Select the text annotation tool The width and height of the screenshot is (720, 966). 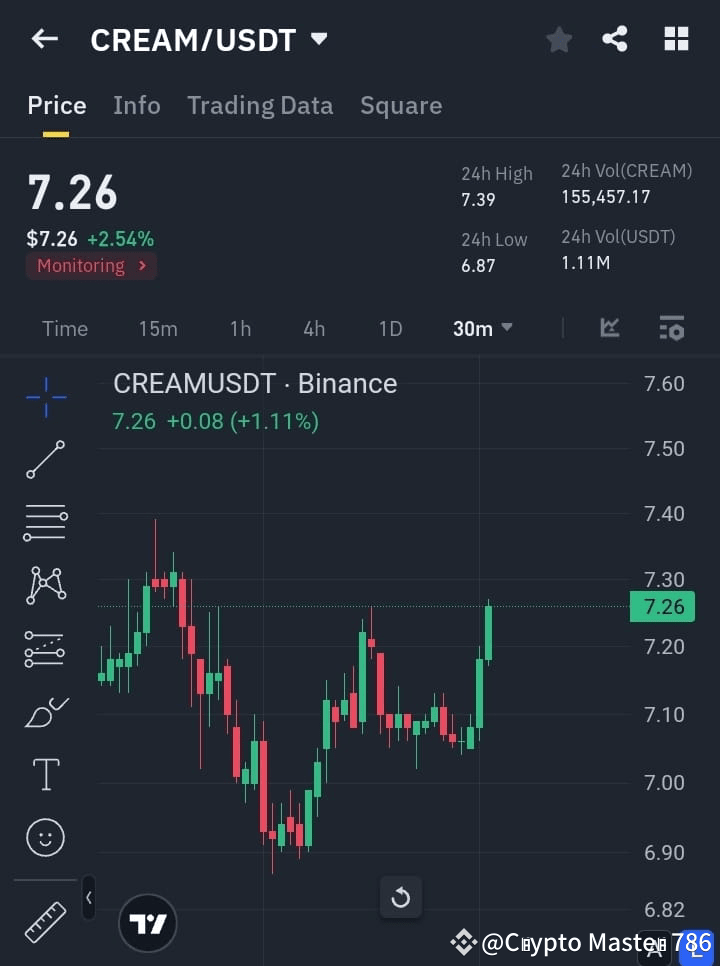coord(45,774)
